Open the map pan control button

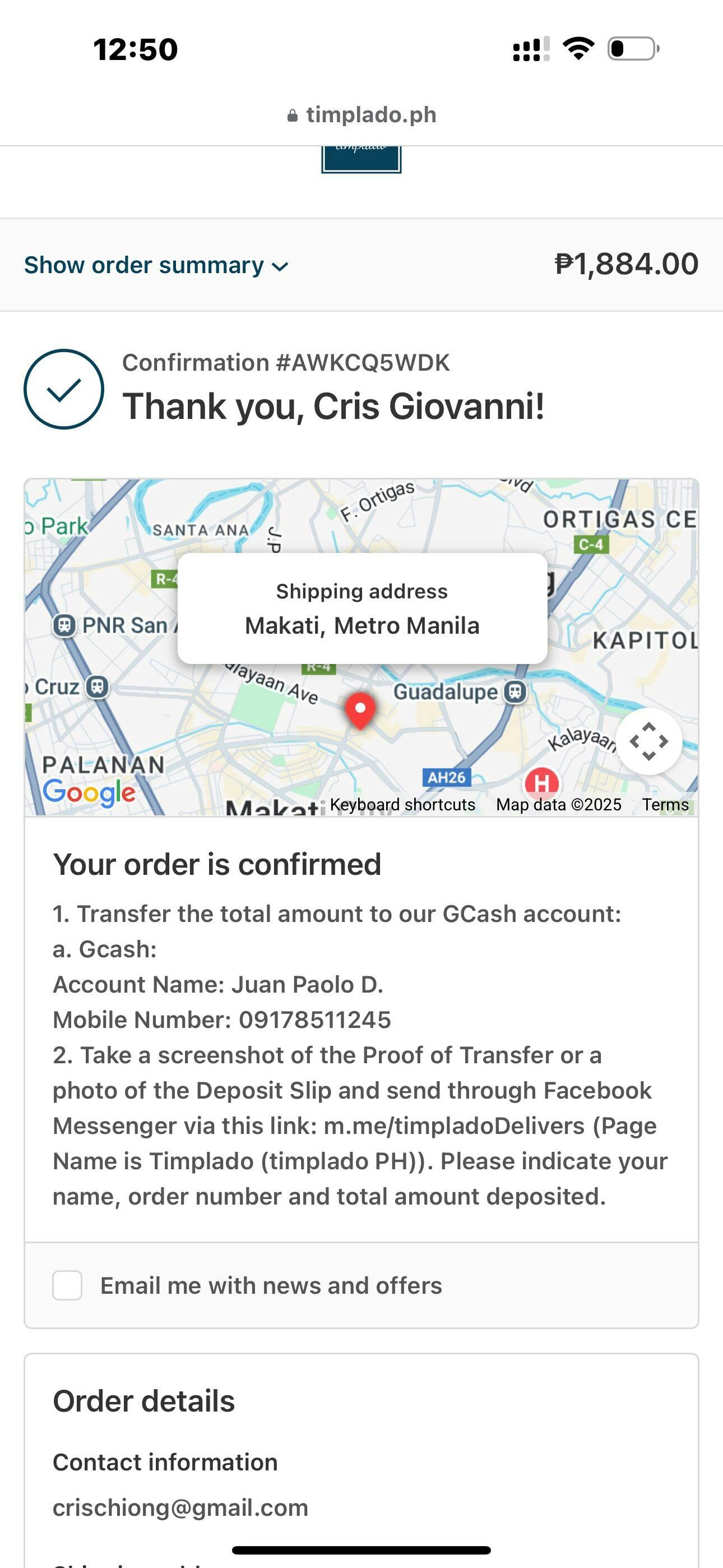pyautogui.click(x=649, y=741)
